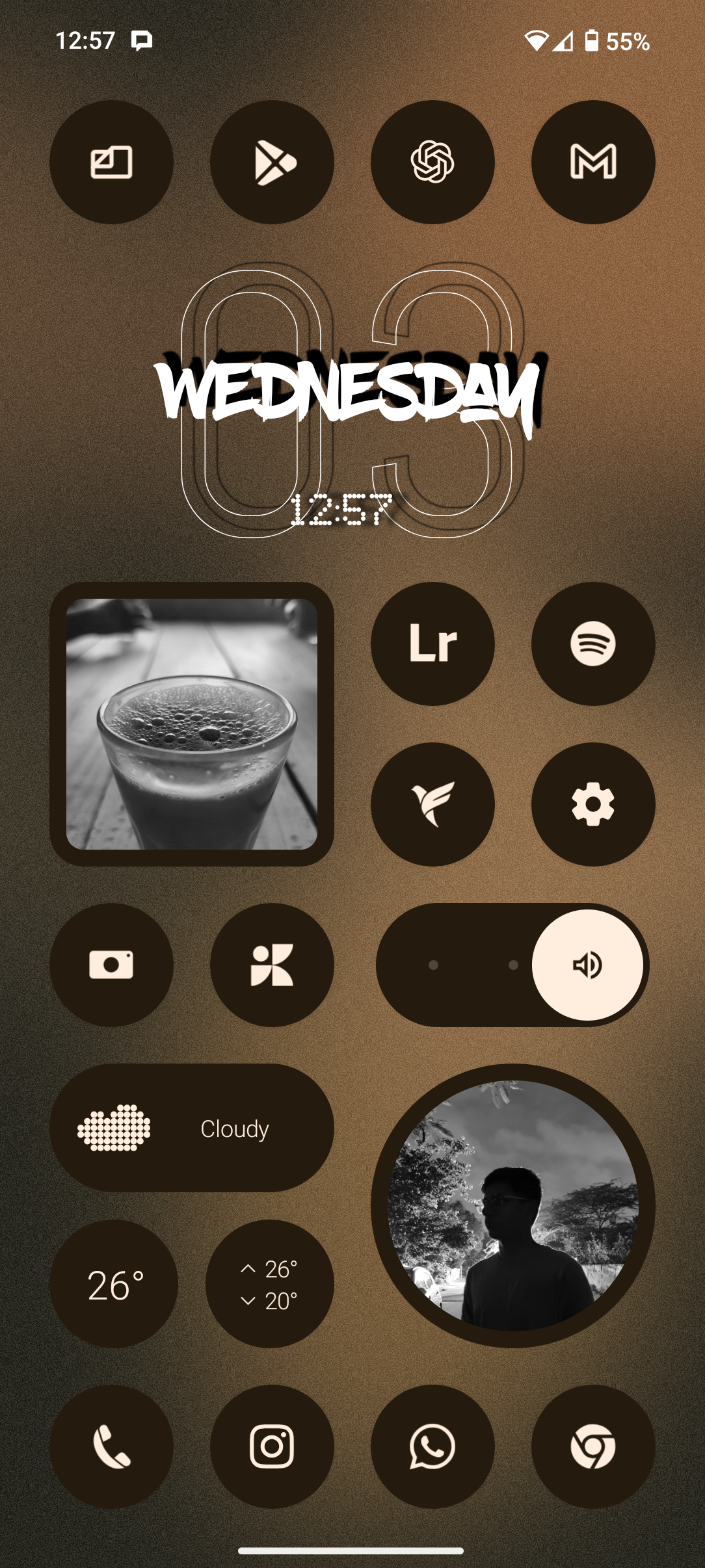The image size is (705, 1568).
Task: Open the 26° temperature widget
Action: 114,1284
